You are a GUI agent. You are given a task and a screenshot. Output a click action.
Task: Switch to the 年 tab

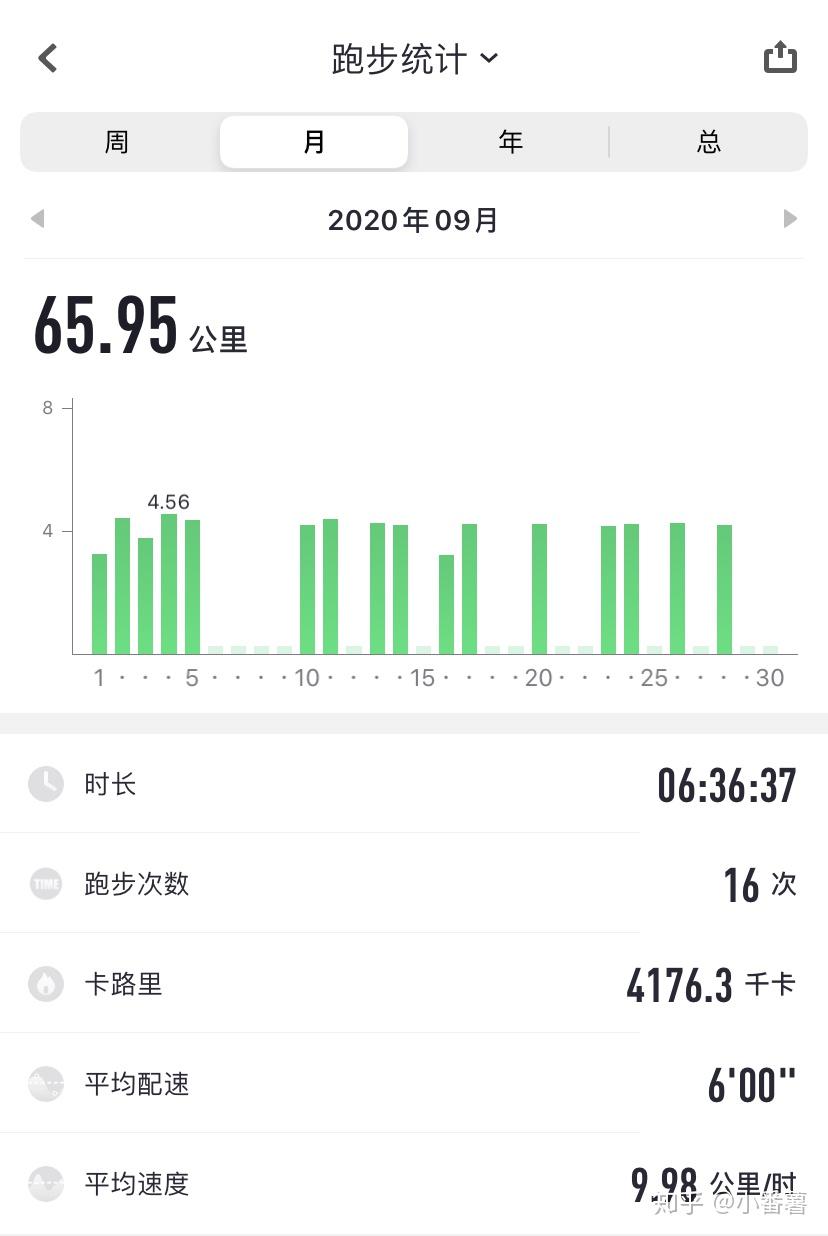click(x=510, y=142)
